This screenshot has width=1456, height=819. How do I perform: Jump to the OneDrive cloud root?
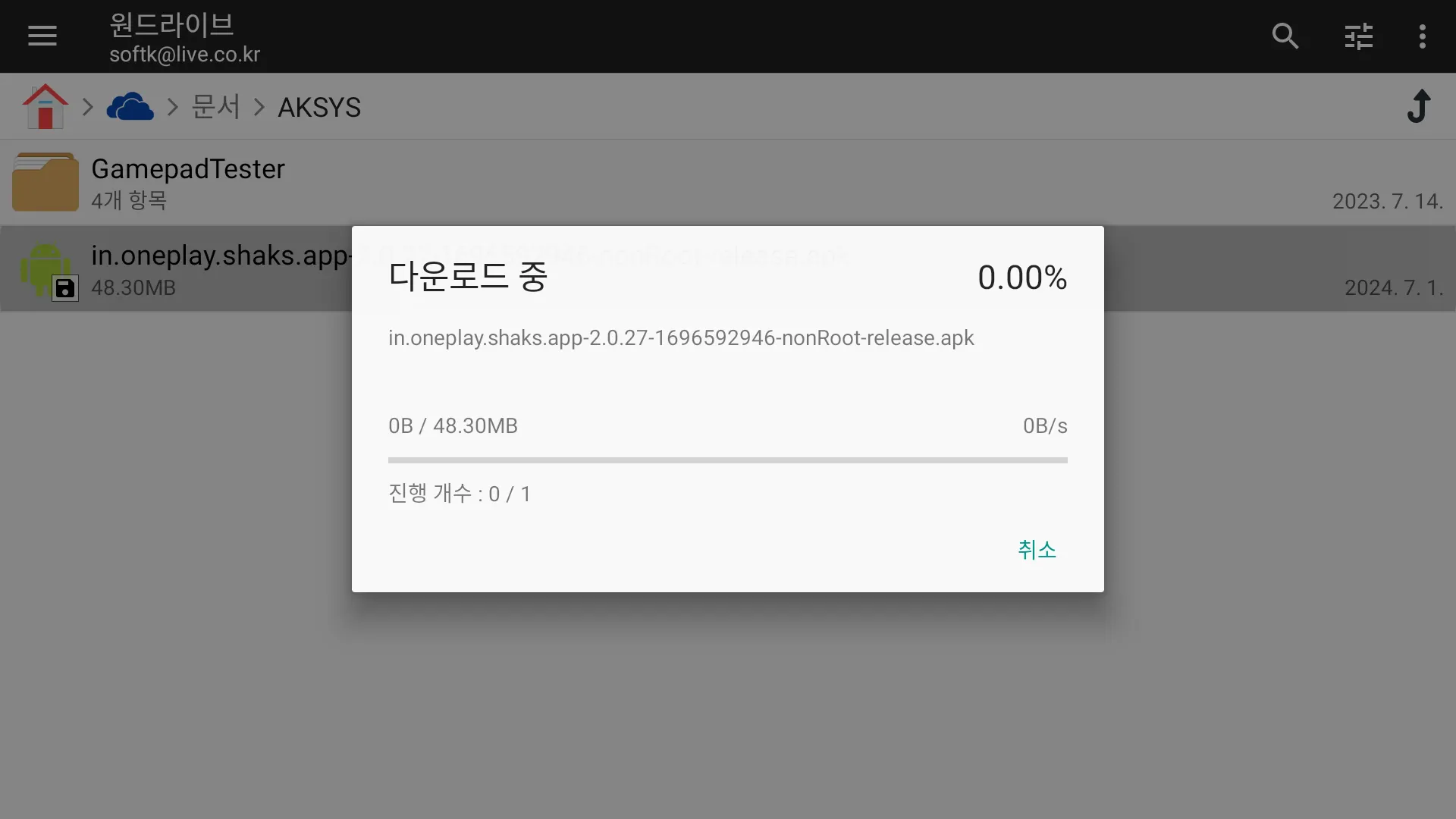pyautogui.click(x=130, y=107)
